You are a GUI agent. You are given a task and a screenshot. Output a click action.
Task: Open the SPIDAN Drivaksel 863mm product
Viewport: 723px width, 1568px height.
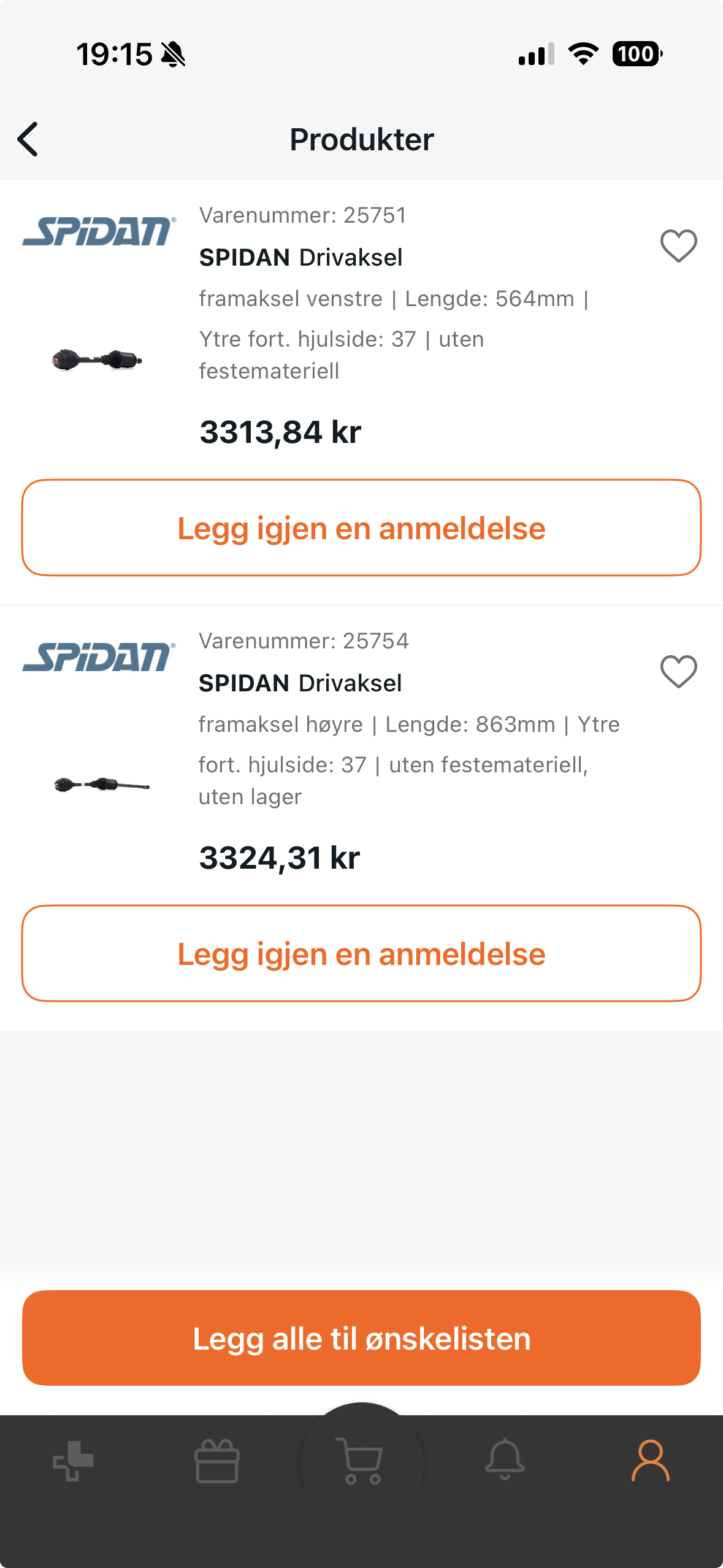click(x=300, y=683)
